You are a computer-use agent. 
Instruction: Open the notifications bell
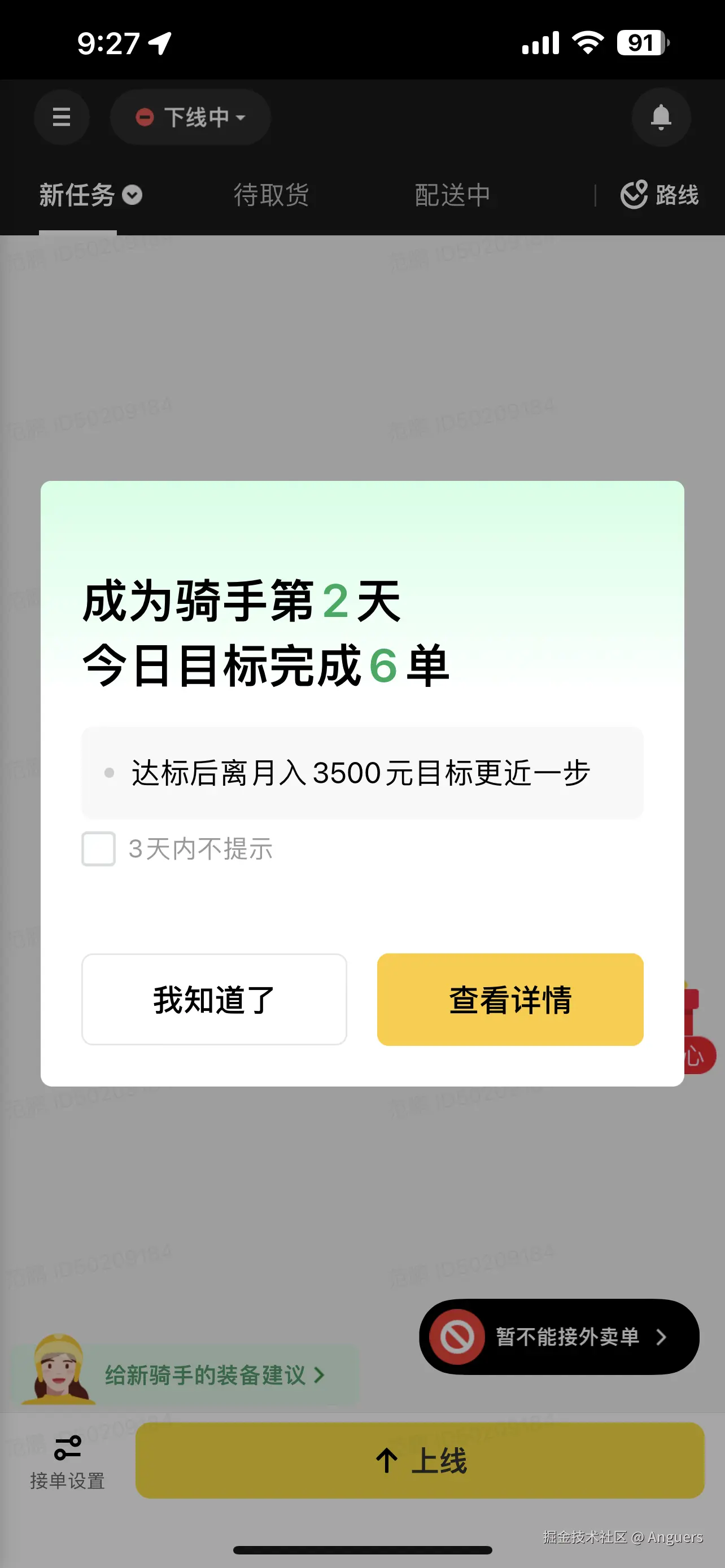click(661, 117)
